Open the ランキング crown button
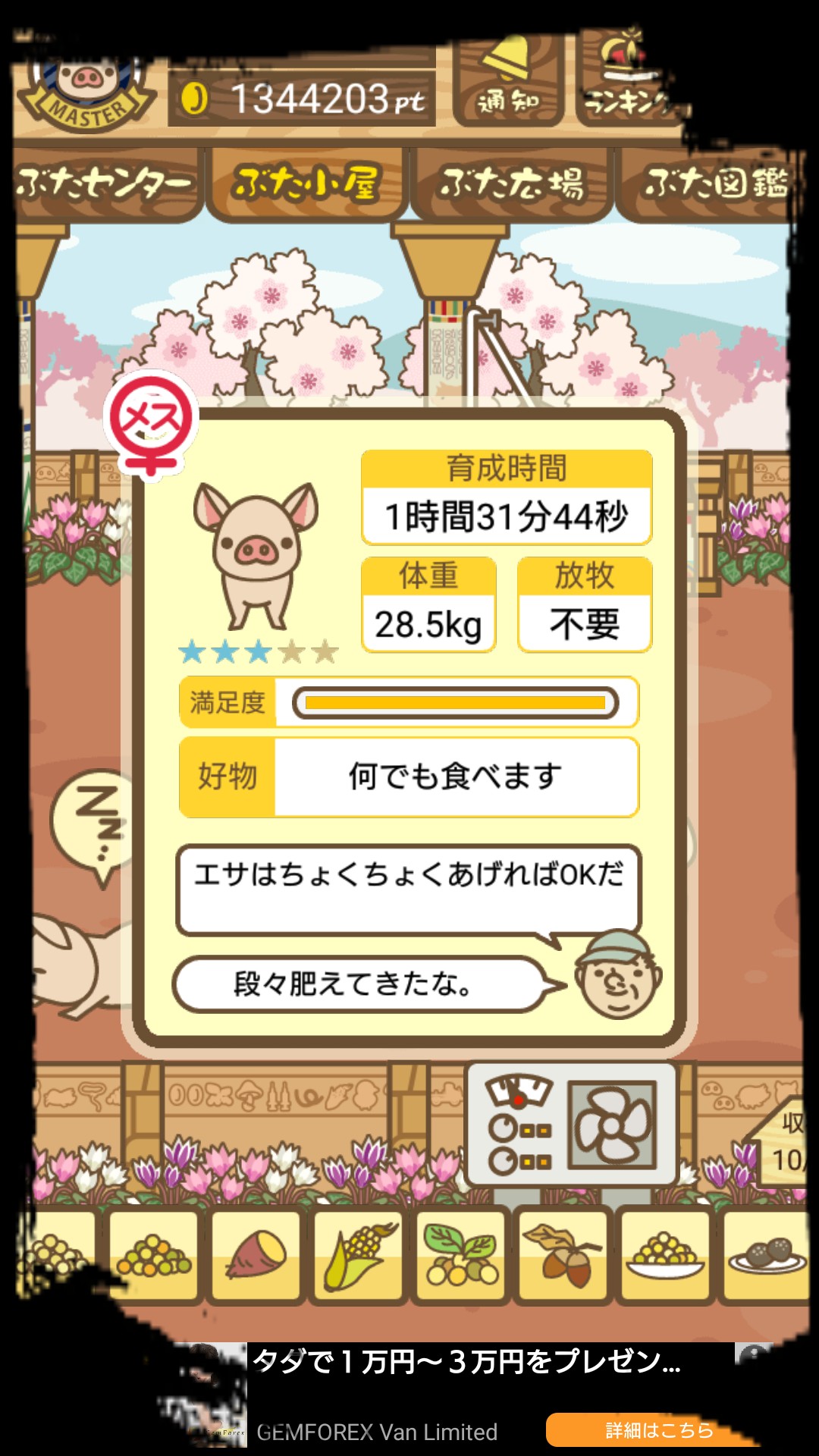The image size is (819, 1456). pyautogui.click(x=631, y=80)
